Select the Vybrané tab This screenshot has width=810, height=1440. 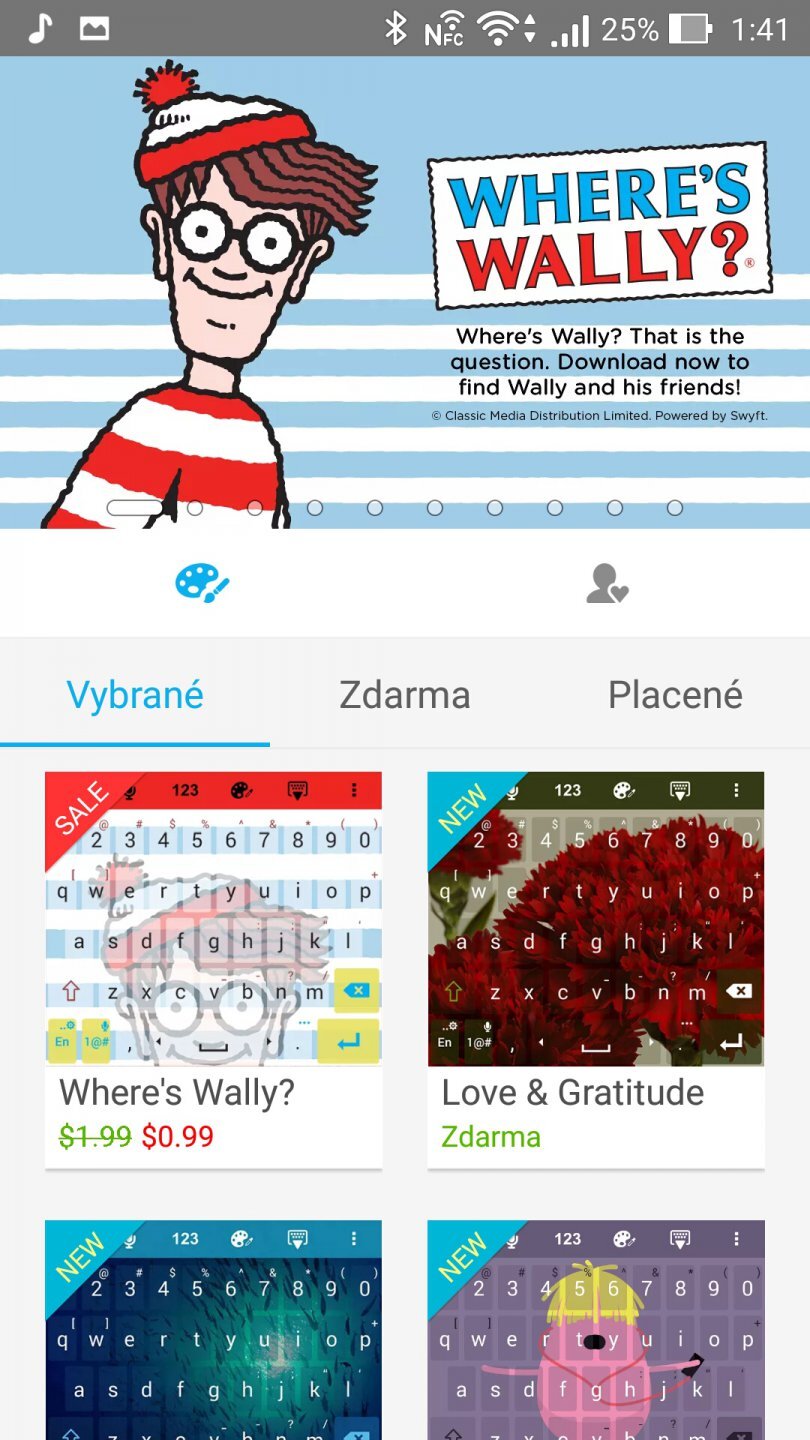coord(135,695)
